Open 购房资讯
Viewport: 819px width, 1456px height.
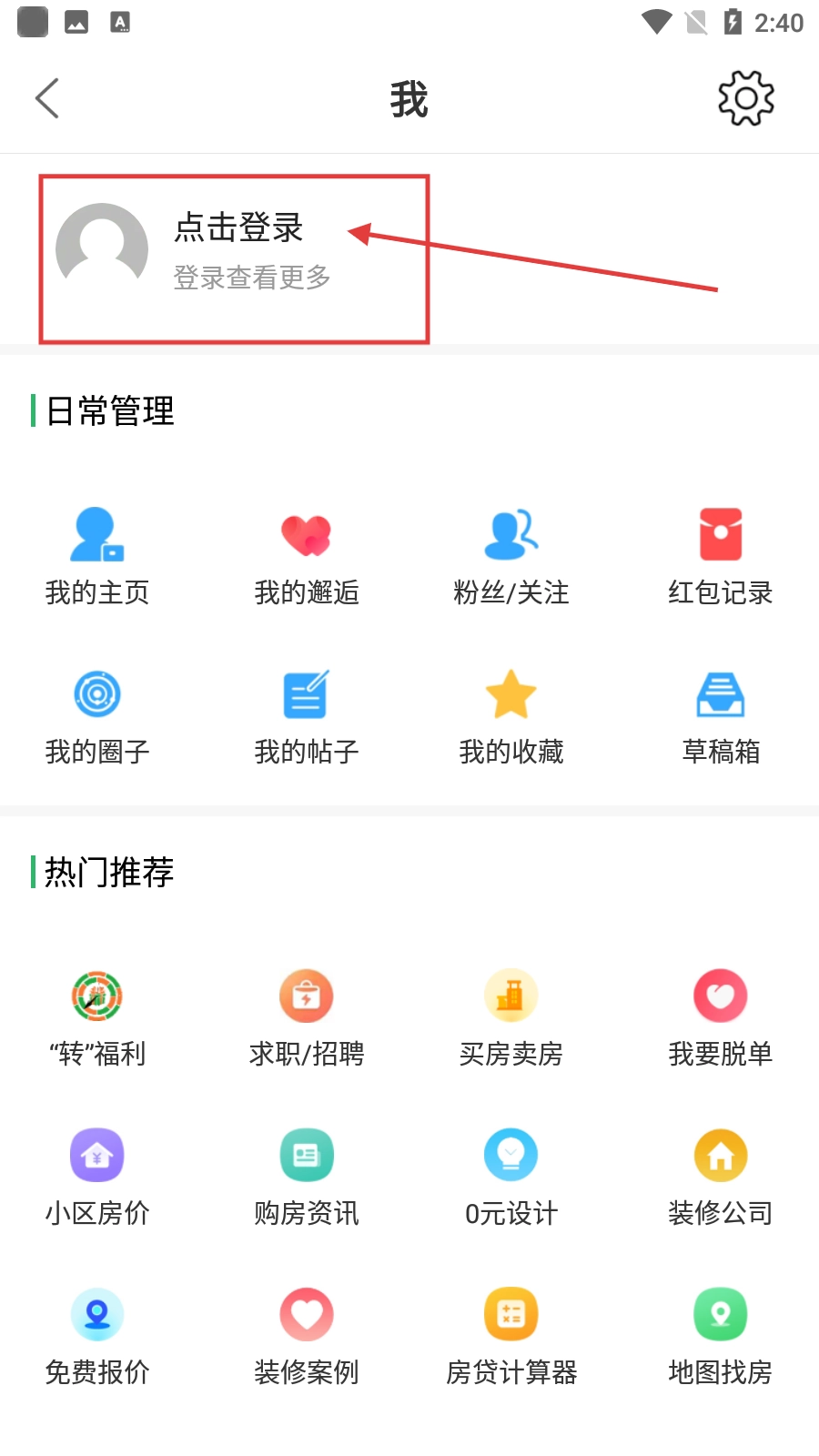[x=307, y=1176]
